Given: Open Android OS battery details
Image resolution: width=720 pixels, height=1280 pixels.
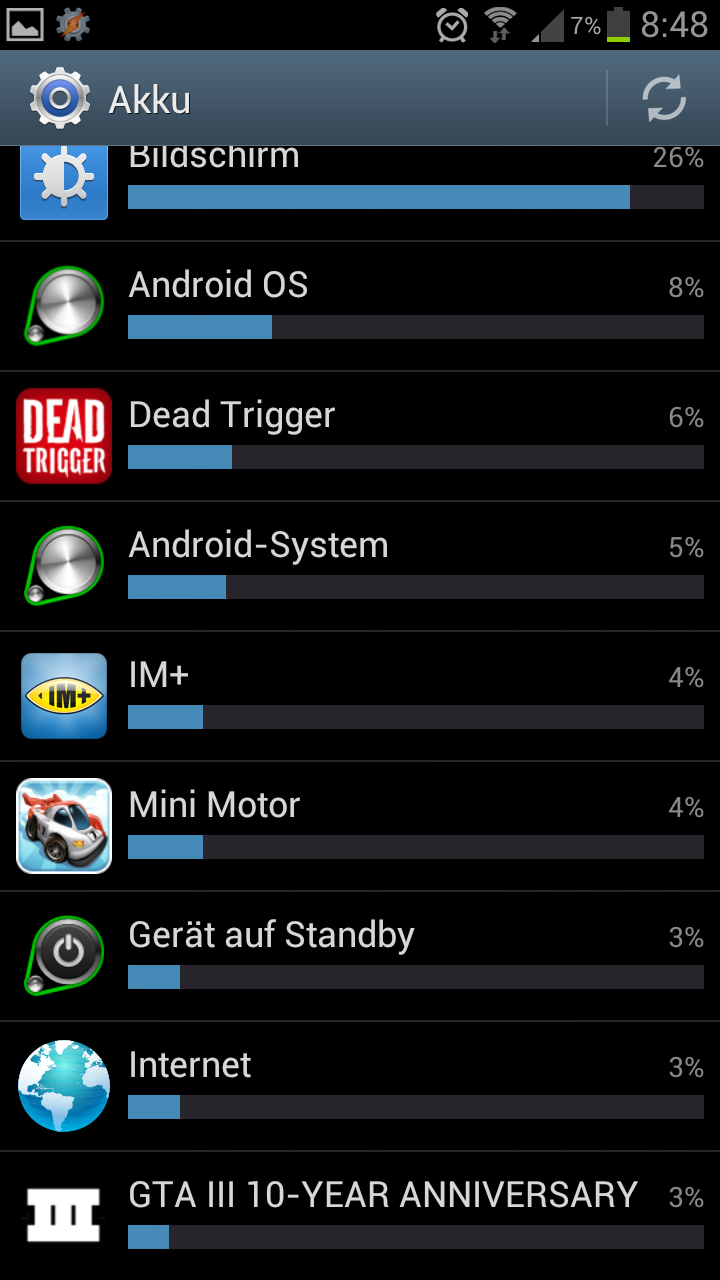Looking at the screenshot, I should 360,306.
